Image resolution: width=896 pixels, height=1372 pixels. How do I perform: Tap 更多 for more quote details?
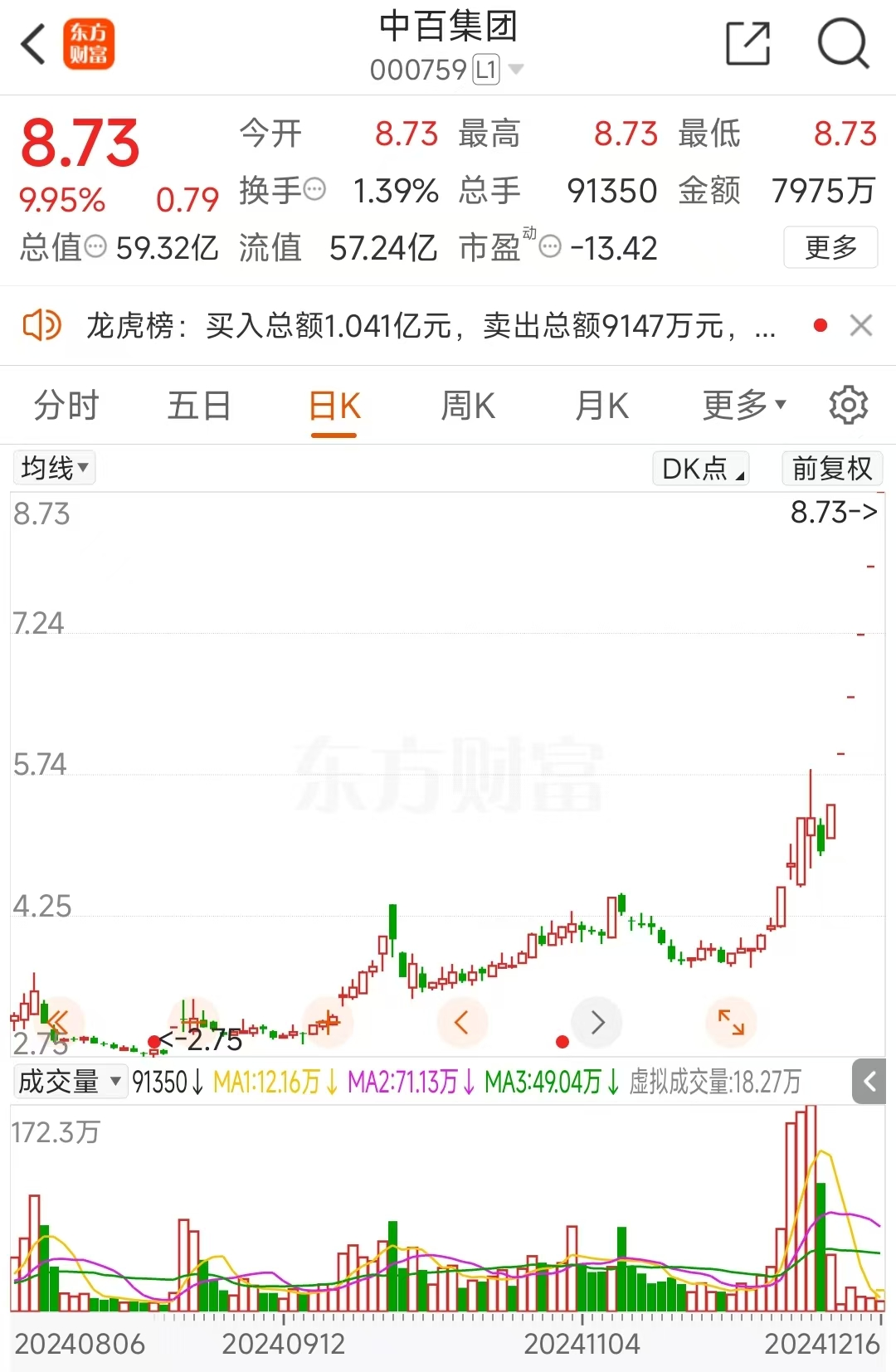(830, 247)
